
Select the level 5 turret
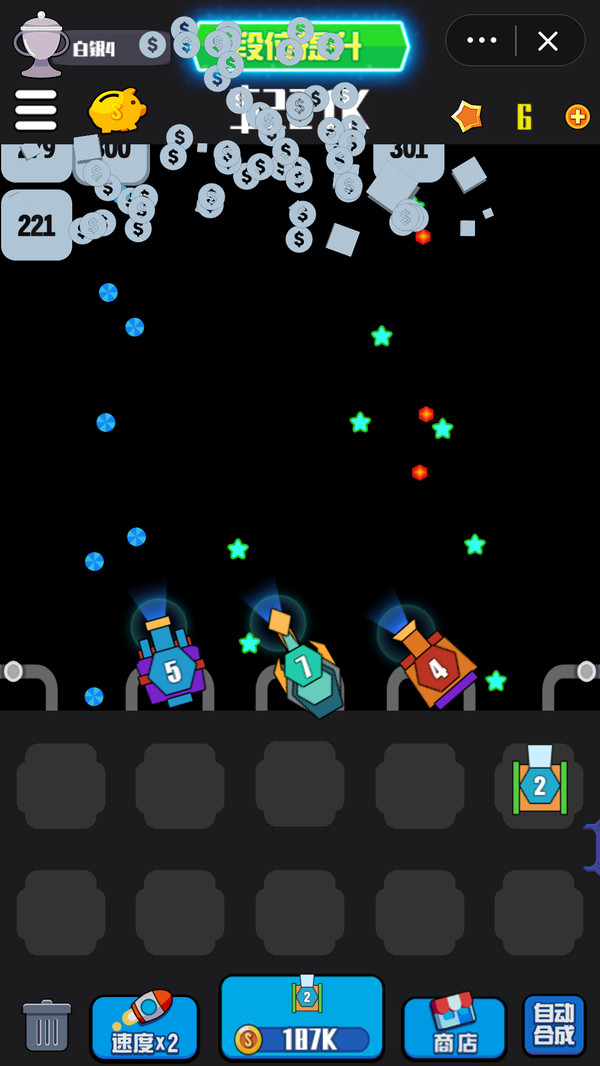tap(170, 663)
